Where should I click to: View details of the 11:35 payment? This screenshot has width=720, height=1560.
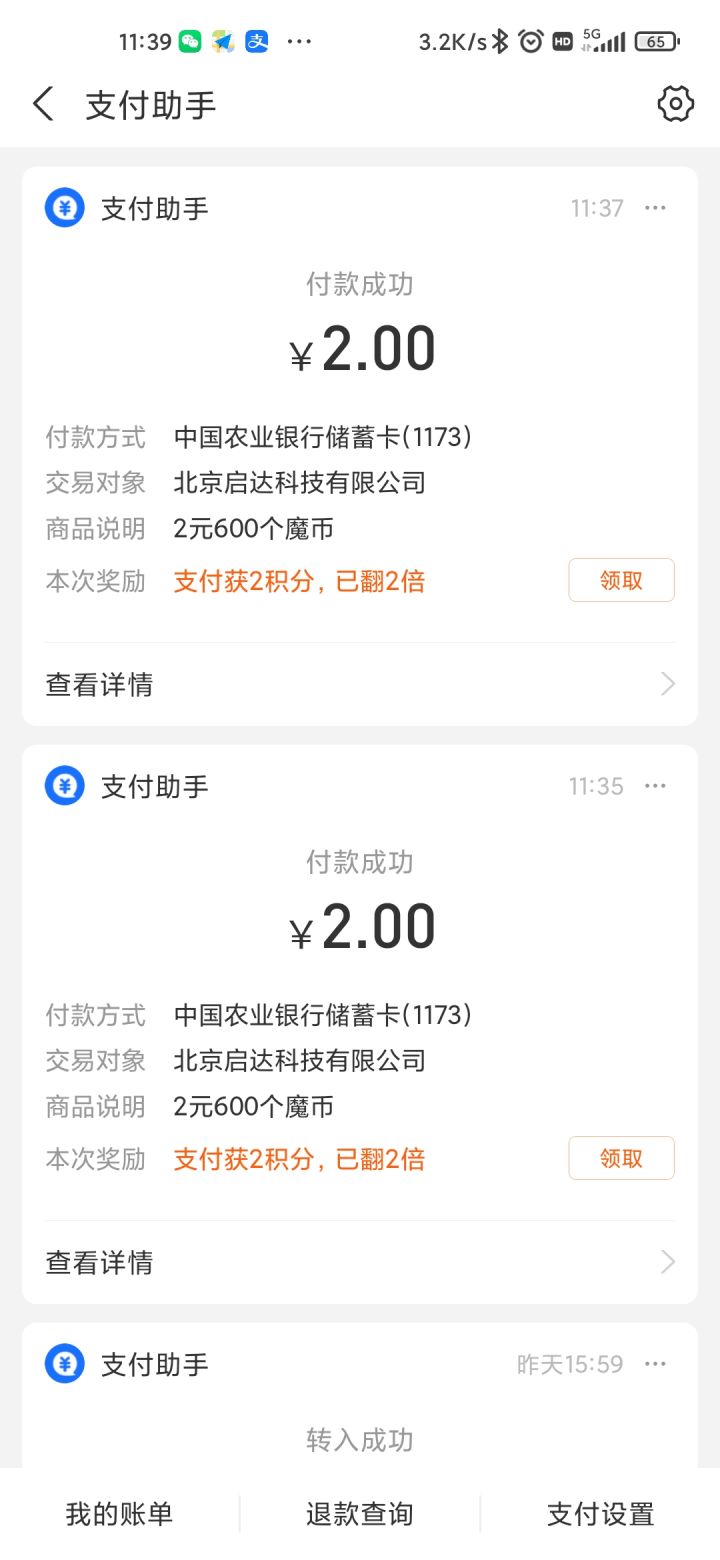coord(360,1263)
